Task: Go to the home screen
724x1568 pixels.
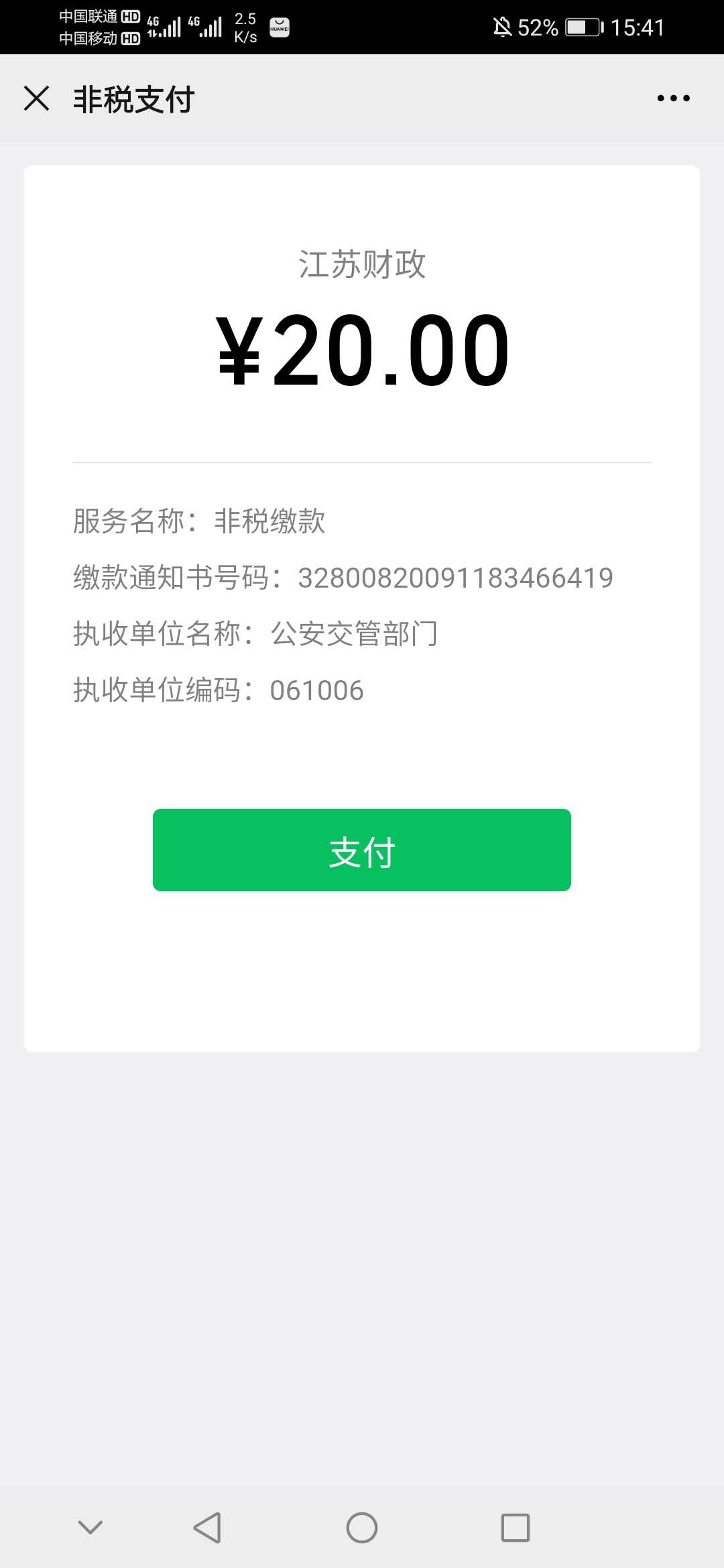Action: (362, 1528)
